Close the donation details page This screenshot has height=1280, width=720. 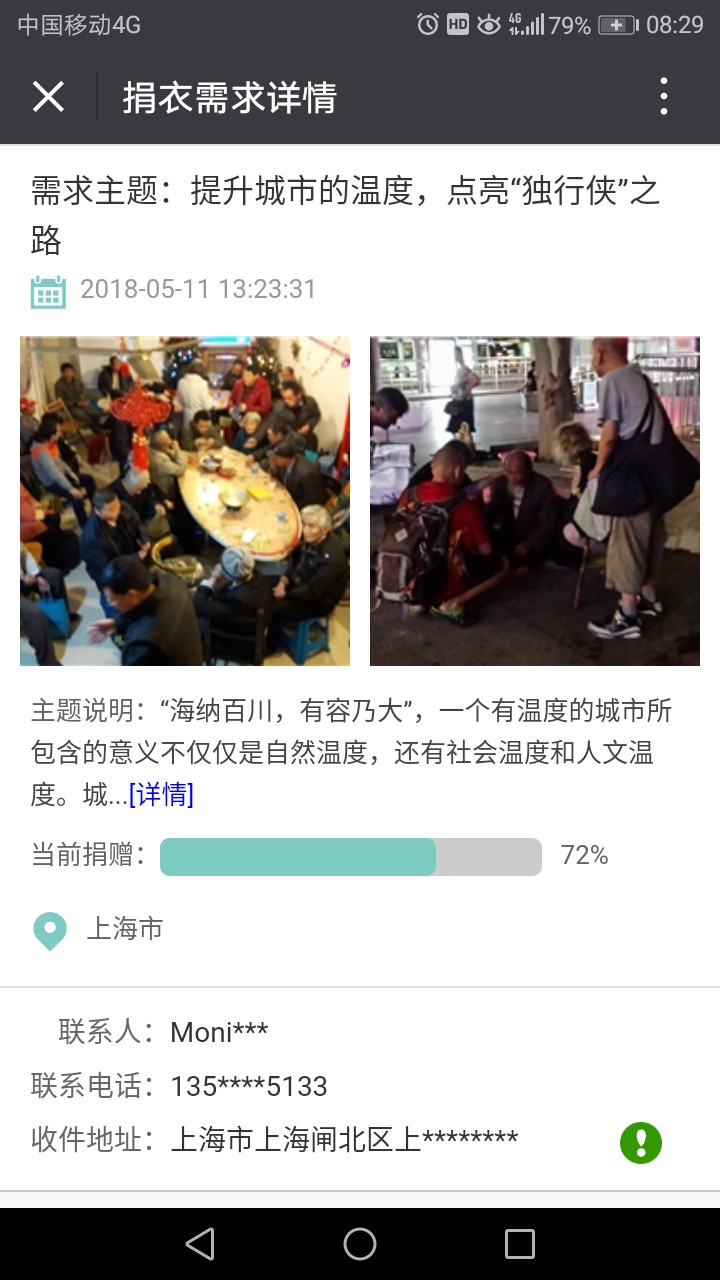48,97
